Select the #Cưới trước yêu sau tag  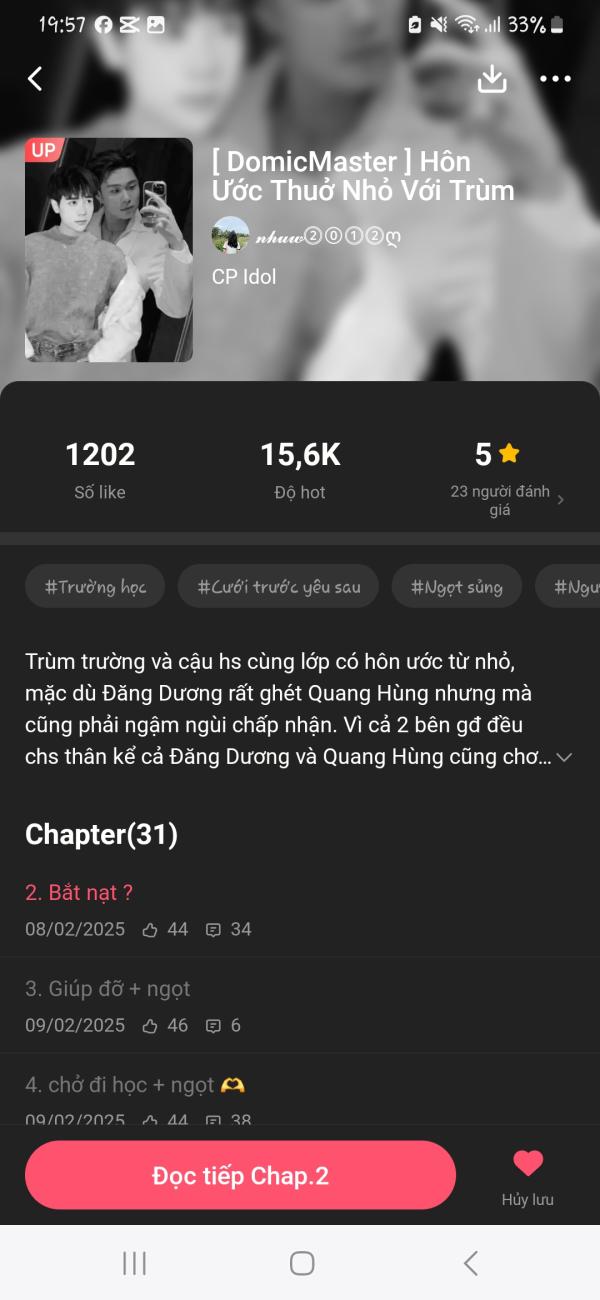click(x=278, y=587)
